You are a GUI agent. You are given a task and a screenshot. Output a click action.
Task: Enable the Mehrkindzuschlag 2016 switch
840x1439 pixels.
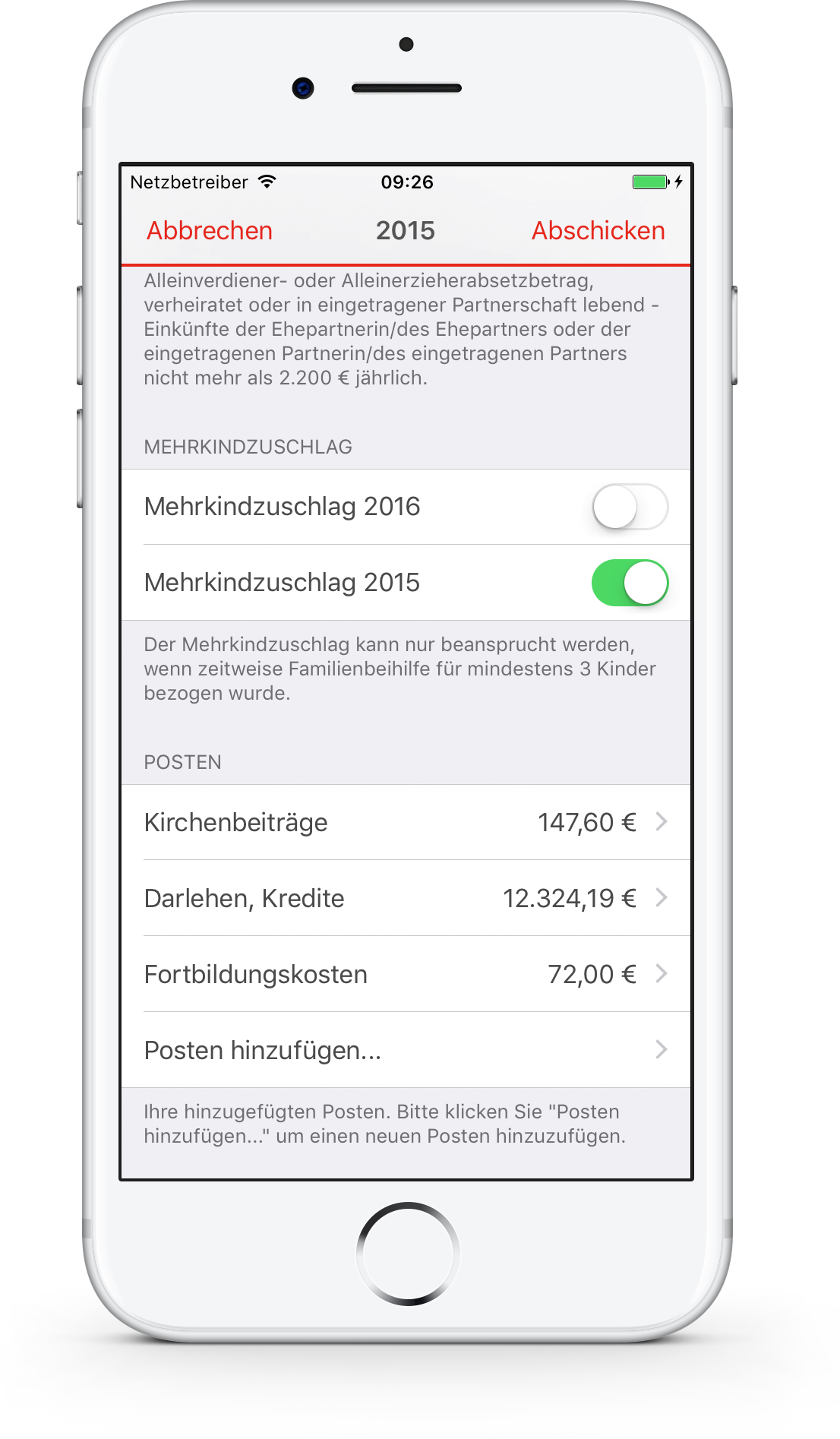click(x=630, y=508)
